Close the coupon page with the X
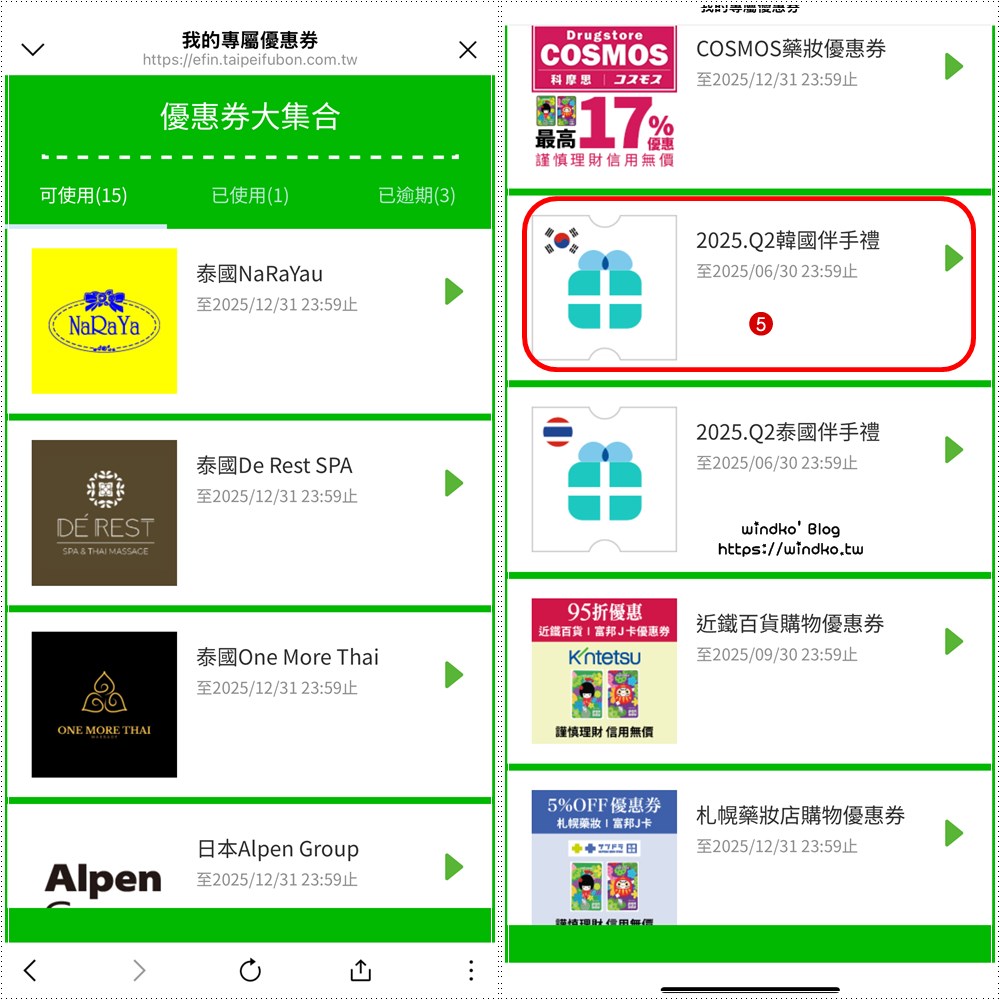The image size is (1000, 1000). pos(467,50)
